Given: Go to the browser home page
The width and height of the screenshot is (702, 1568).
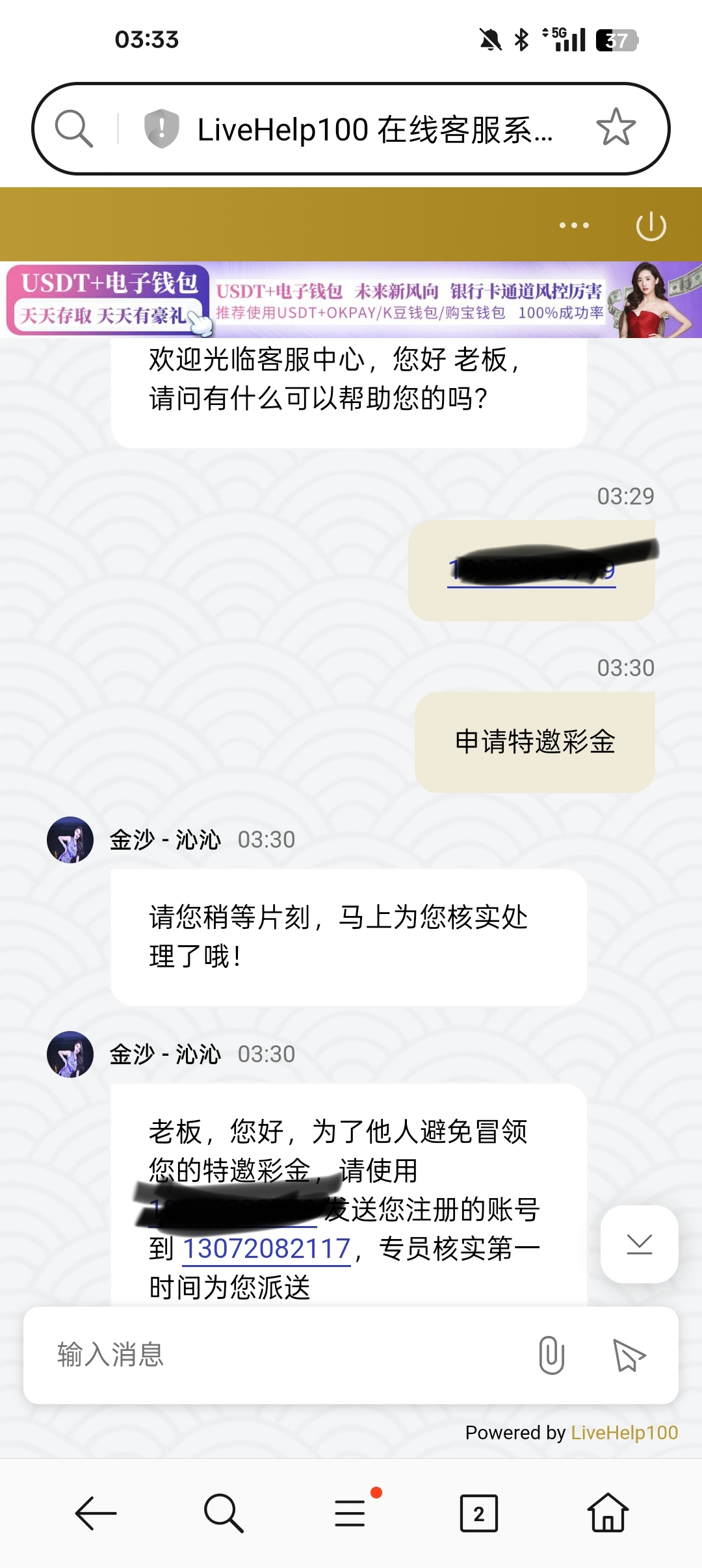Looking at the screenshot, I should pyautogui.click(x=607, y=1513).
